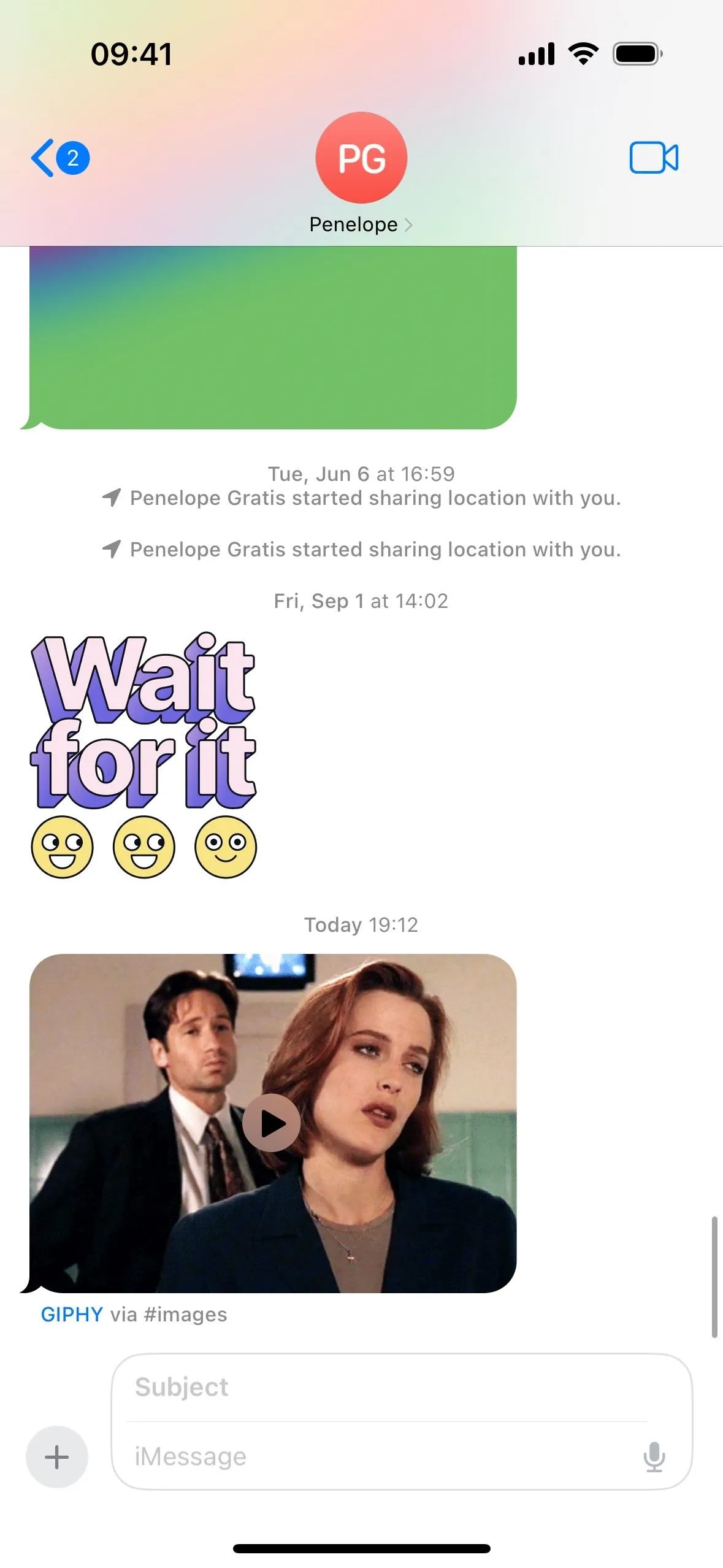
Task: Open the Wait for it sticker
Action: pyautogui.click(x=143, y=755)
